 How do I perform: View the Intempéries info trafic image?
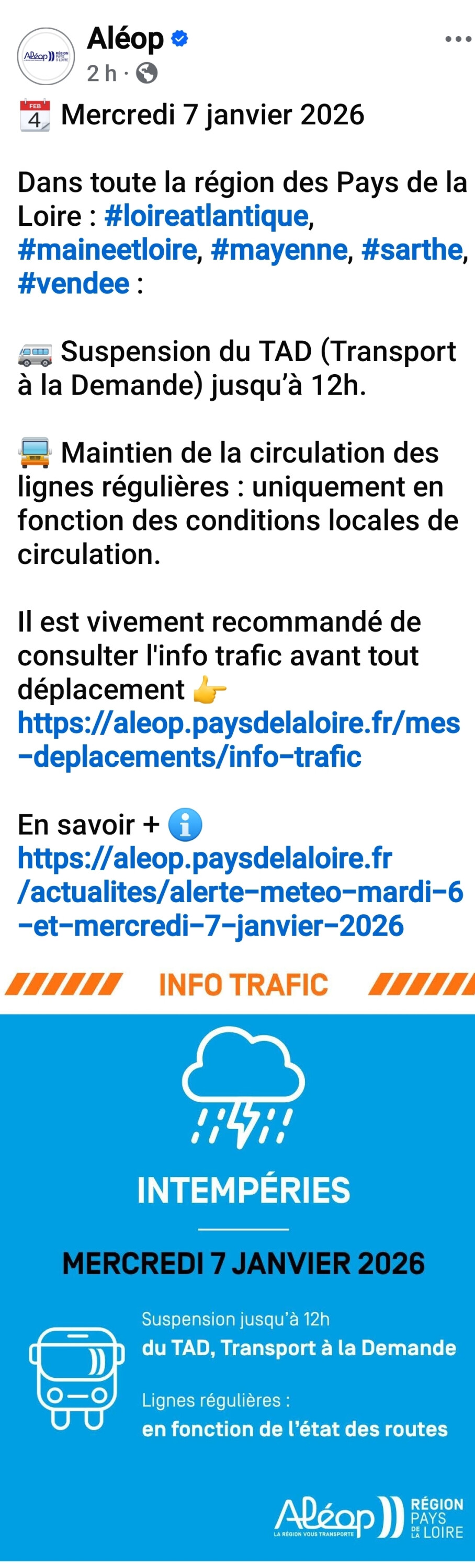tap(237, 1265)
